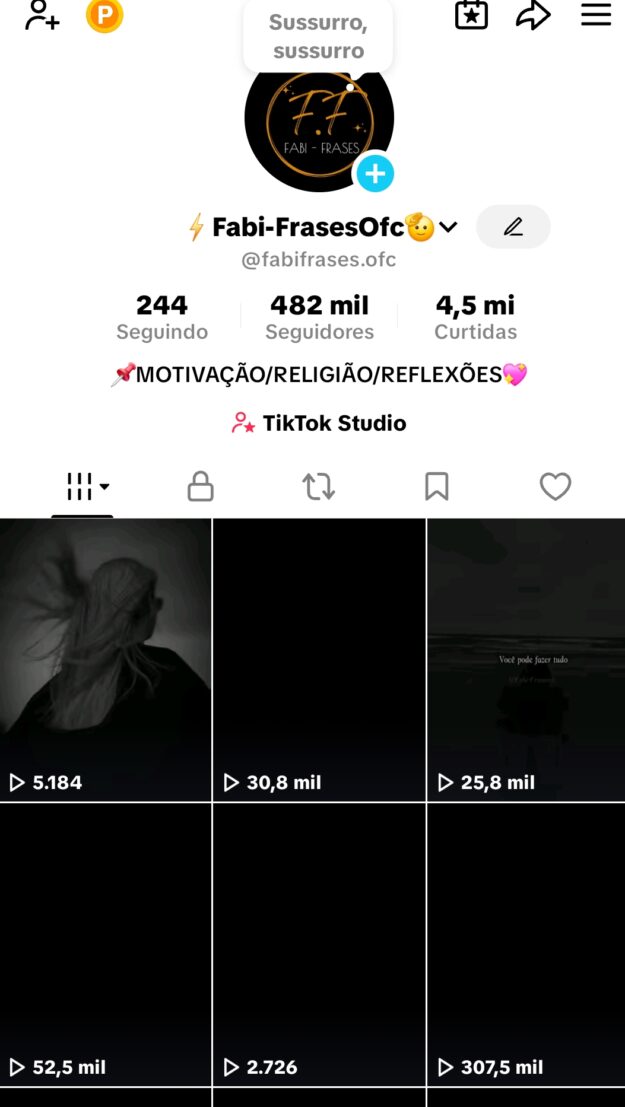
Task: Switch to the liked videos heart tab
Action: pos(555,487)
